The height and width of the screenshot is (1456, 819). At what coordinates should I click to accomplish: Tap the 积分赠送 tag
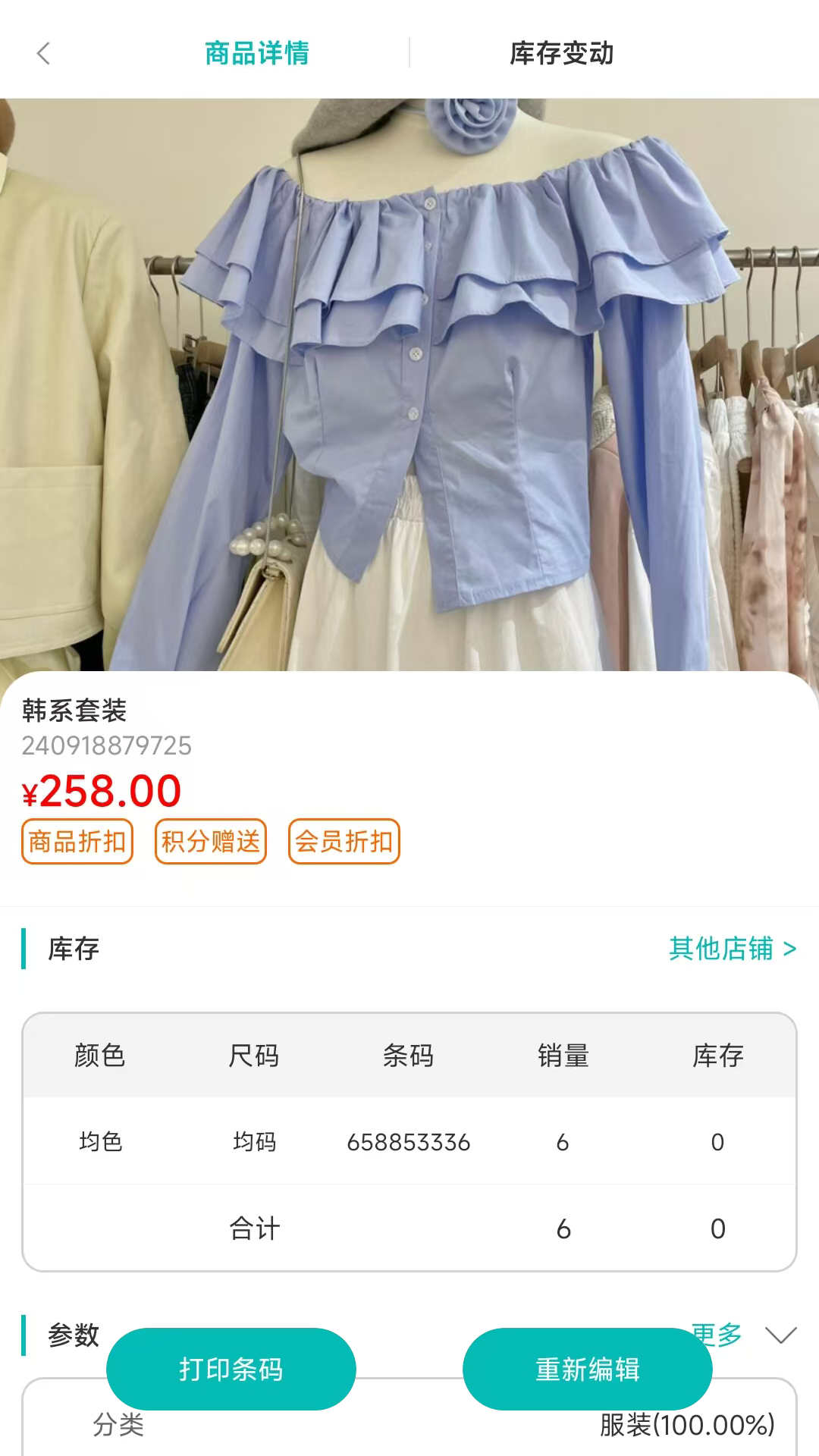click(x=210, y=841)
